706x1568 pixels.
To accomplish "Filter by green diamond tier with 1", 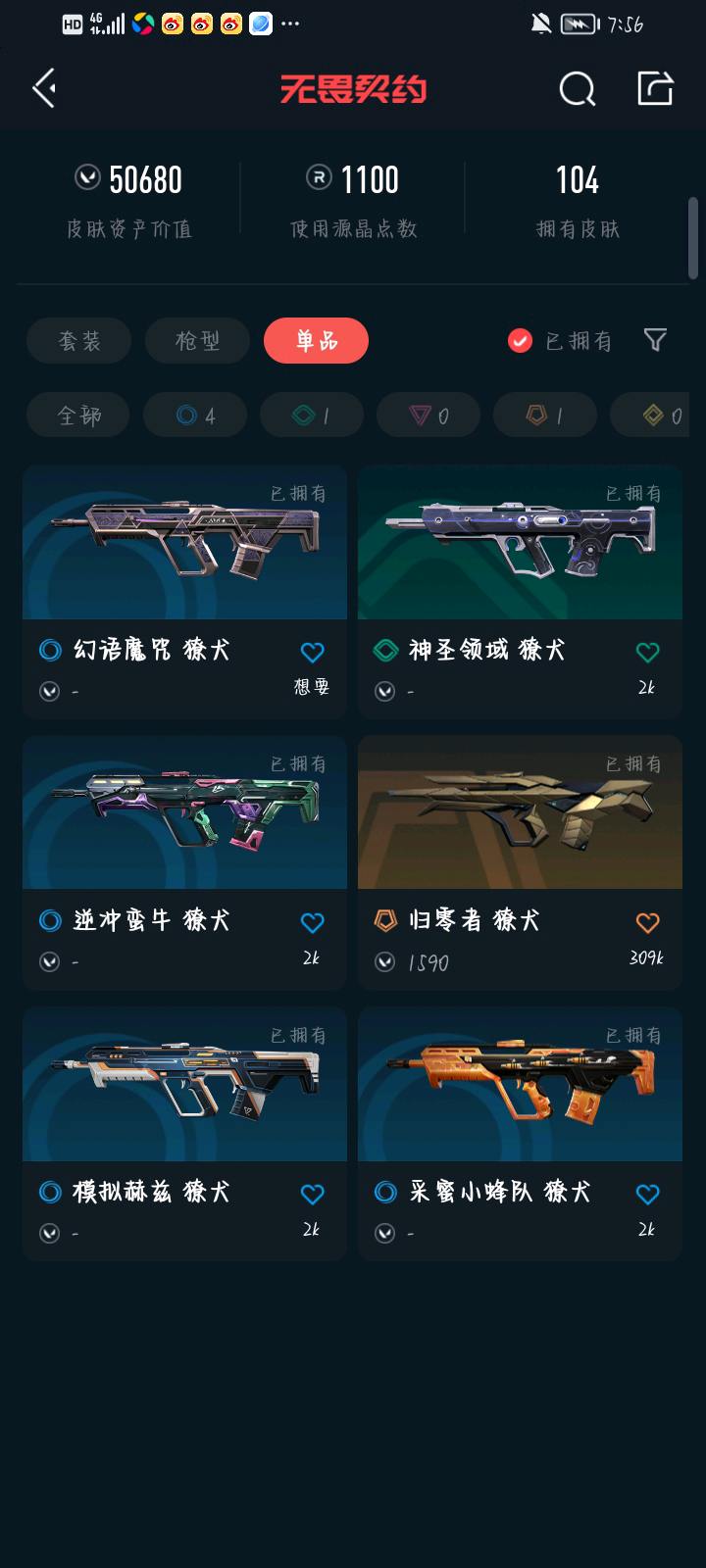I will [x=312, y=416].
